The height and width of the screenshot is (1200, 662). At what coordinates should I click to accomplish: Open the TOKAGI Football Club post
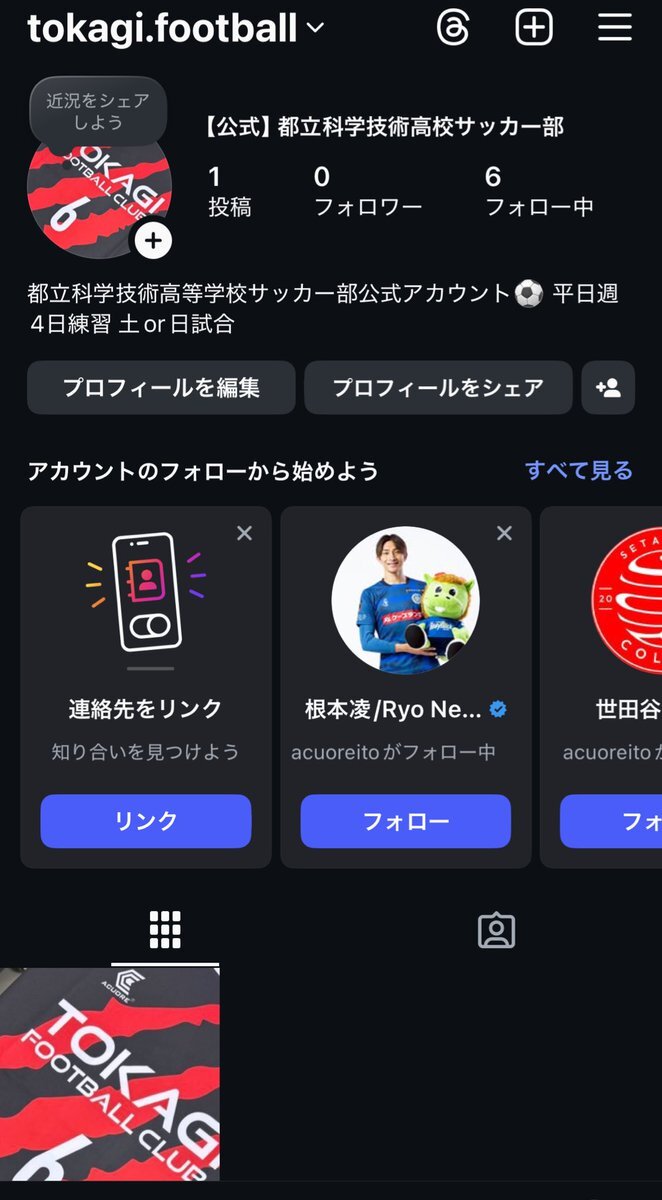pyautogui.click(x=110, y=1073)
